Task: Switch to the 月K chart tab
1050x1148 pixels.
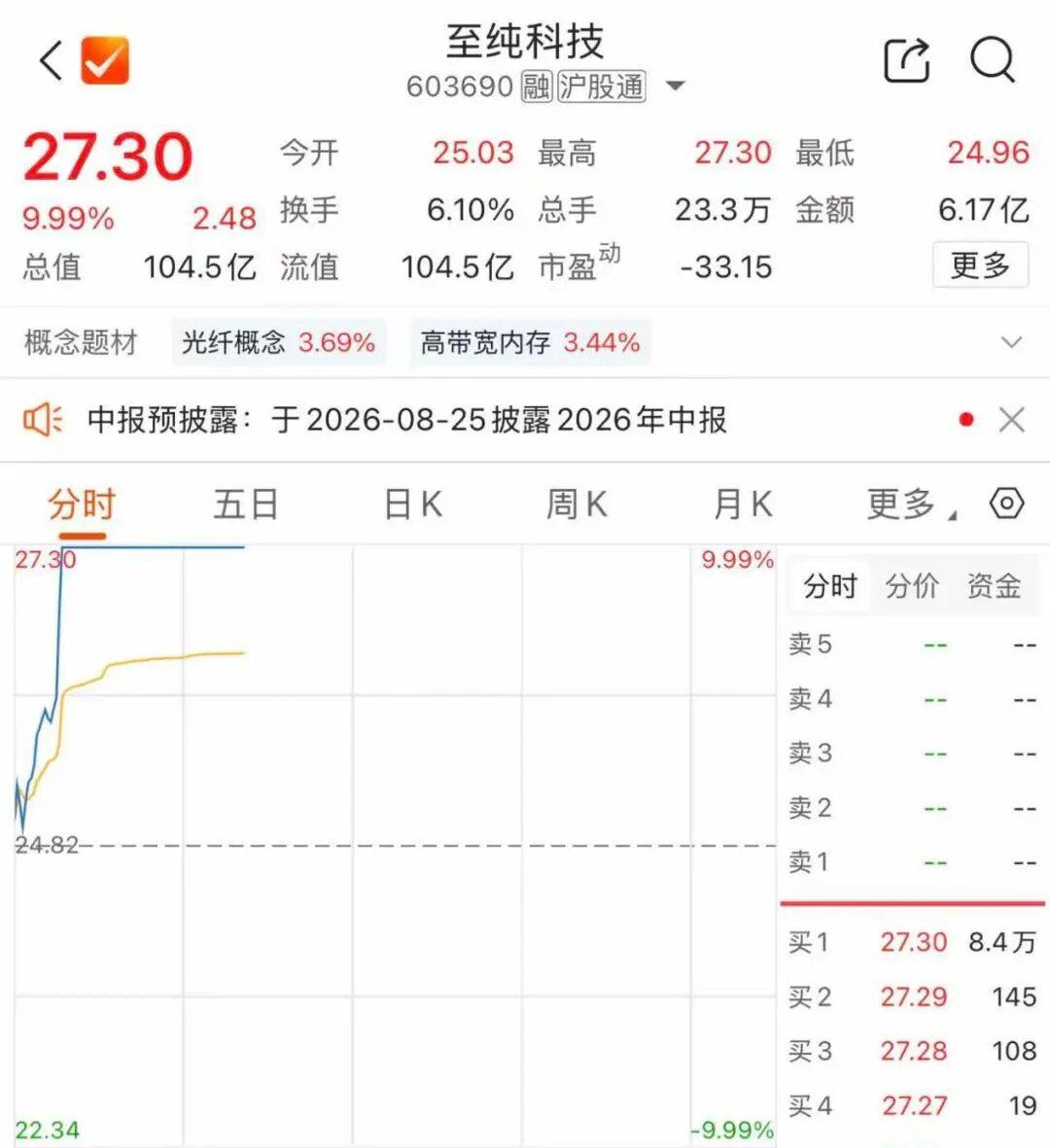Action: (x=743, y=504)
